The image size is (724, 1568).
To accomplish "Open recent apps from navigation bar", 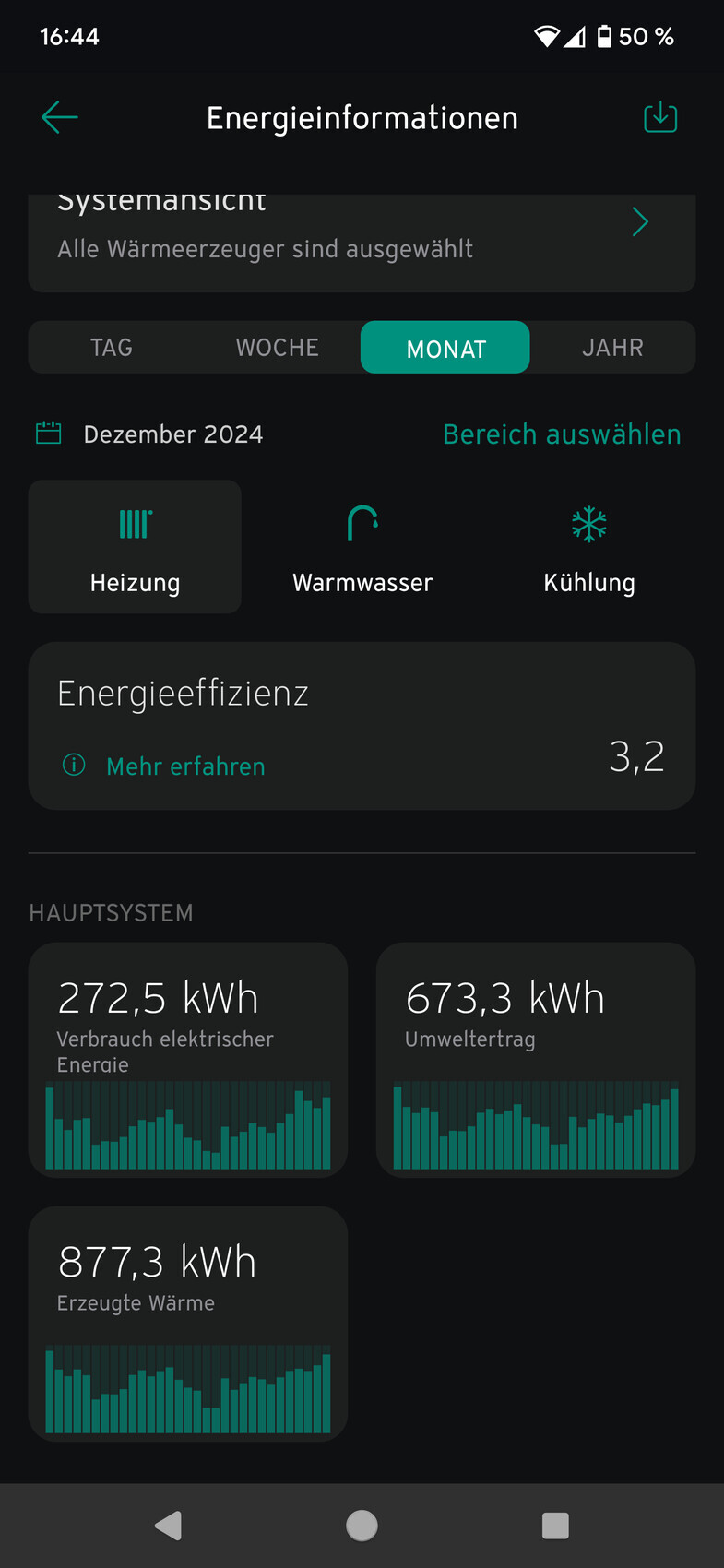I will click(x=555, y=1526).
